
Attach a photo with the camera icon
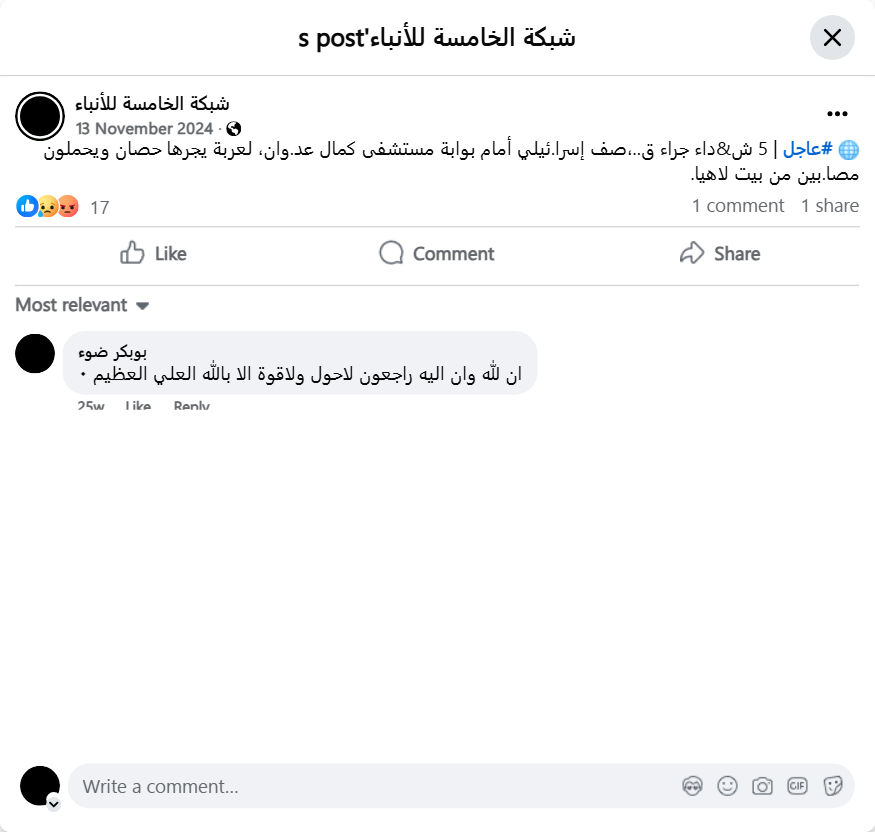pyautogui.click(x=762, y=786)
